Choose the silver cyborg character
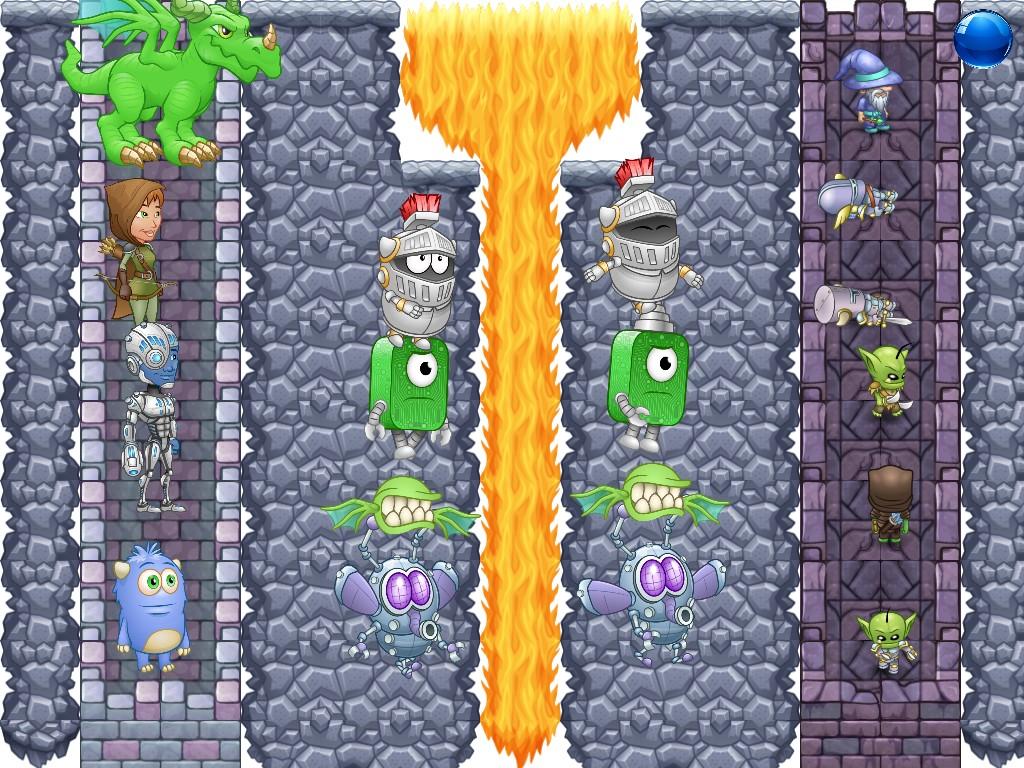Screen dimensions: 1024x768 point(152,415)
